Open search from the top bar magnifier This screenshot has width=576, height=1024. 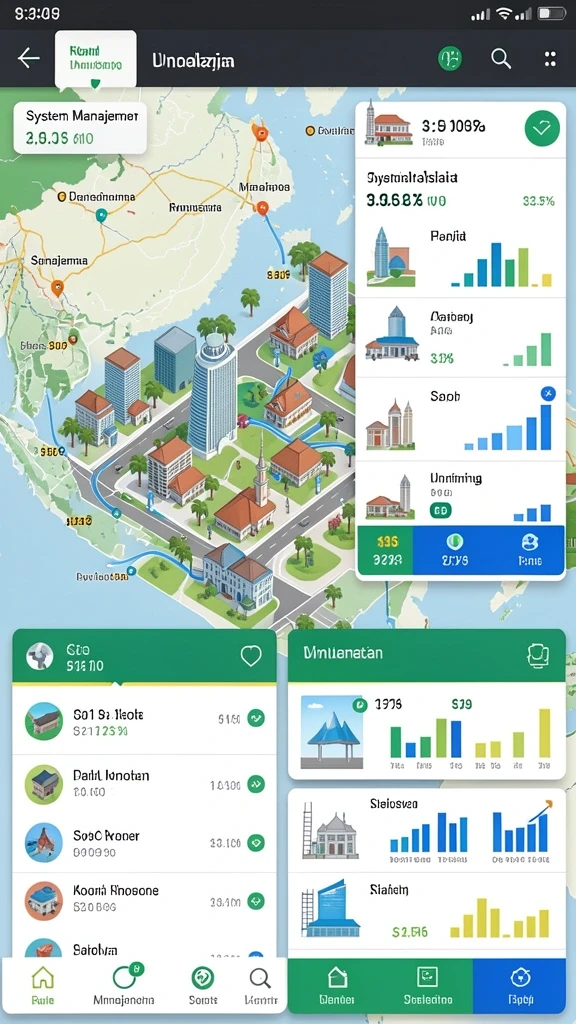(x=501, y=59)
